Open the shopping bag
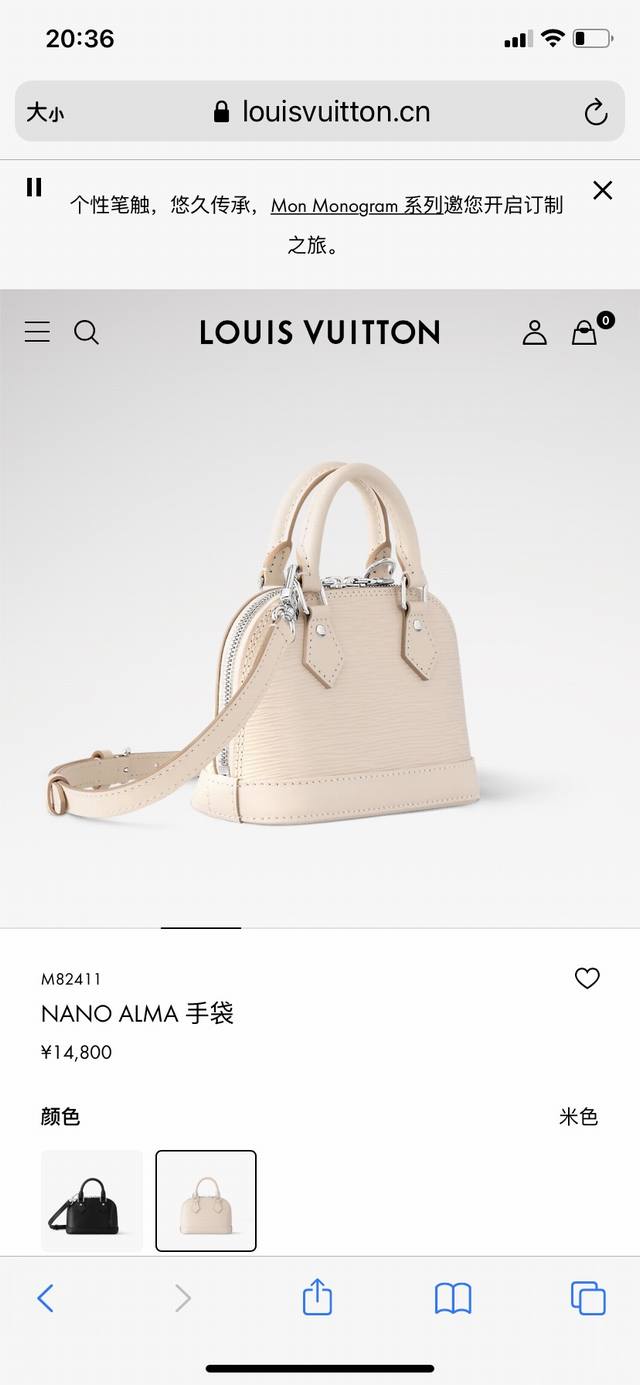Screen dimensions: 640x1385 pos(585,332)
